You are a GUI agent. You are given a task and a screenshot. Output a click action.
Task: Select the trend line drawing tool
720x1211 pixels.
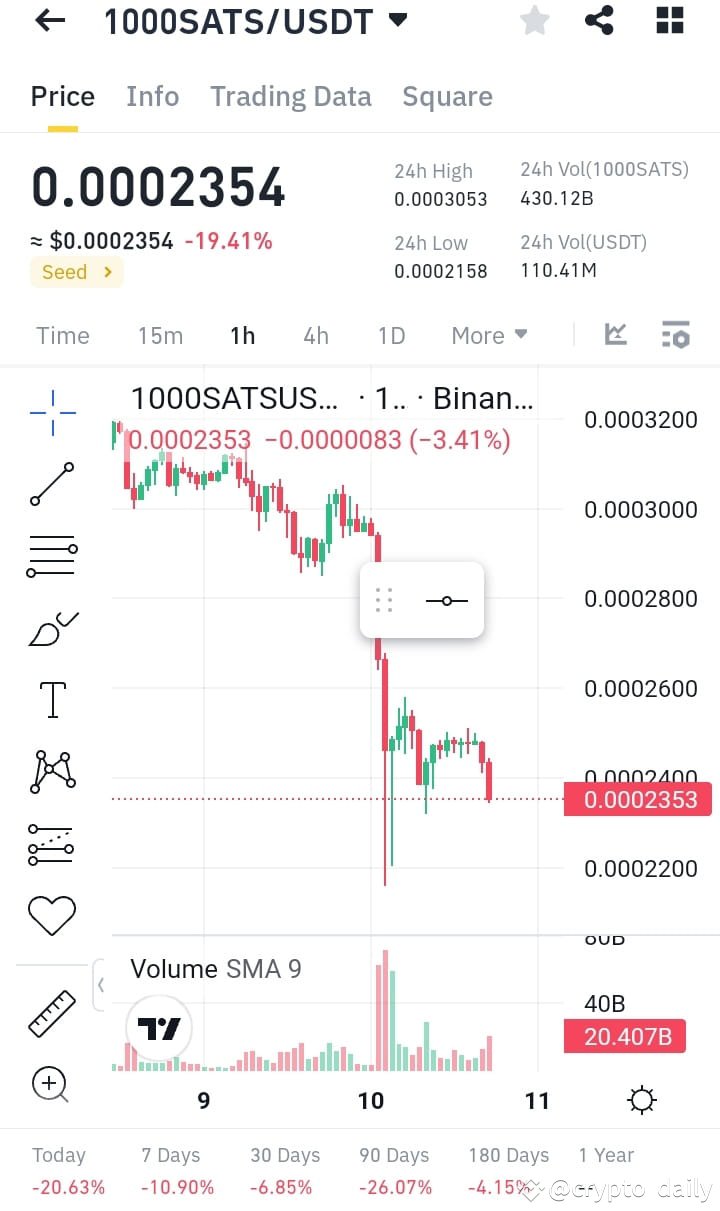(52, 485)
